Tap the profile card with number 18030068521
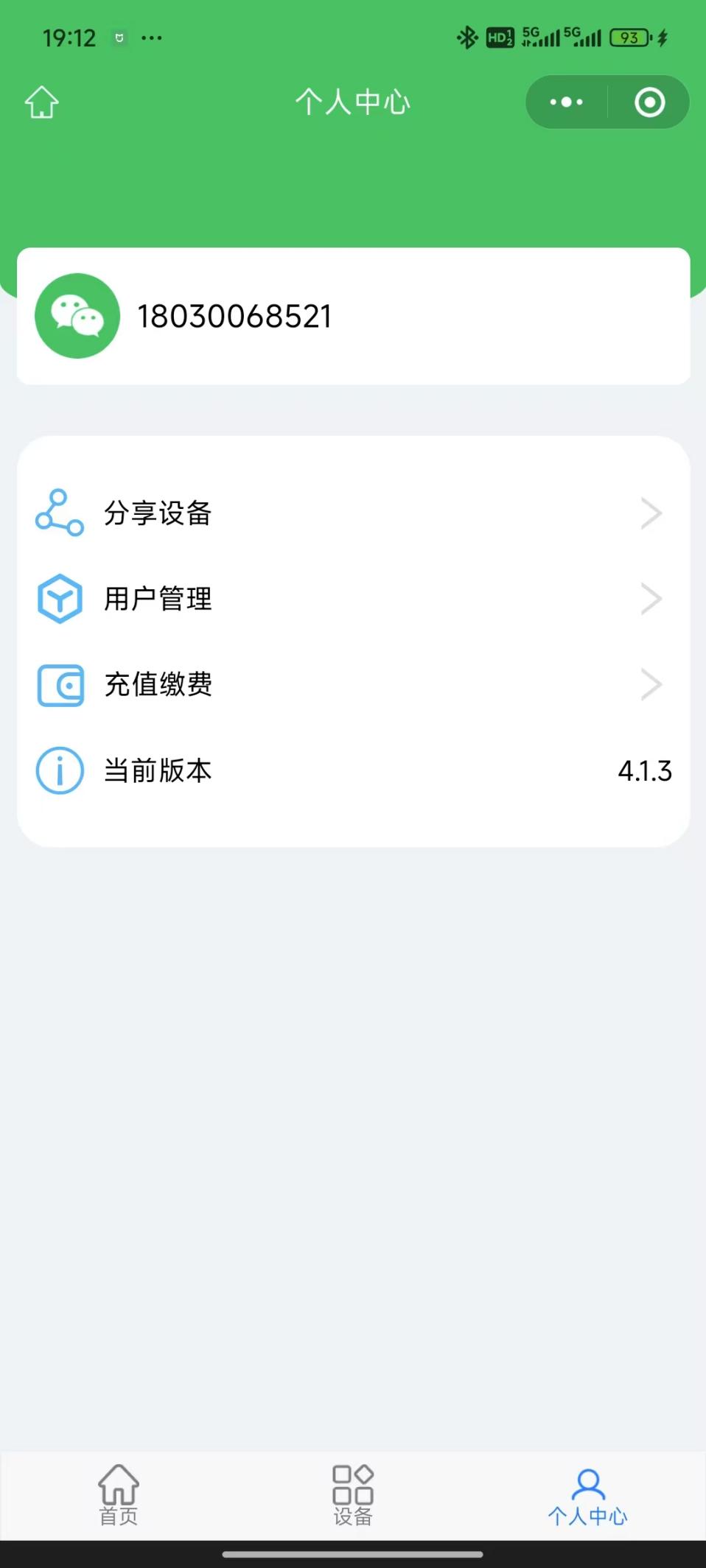The image size is (706, 1568). coord(354,316)
